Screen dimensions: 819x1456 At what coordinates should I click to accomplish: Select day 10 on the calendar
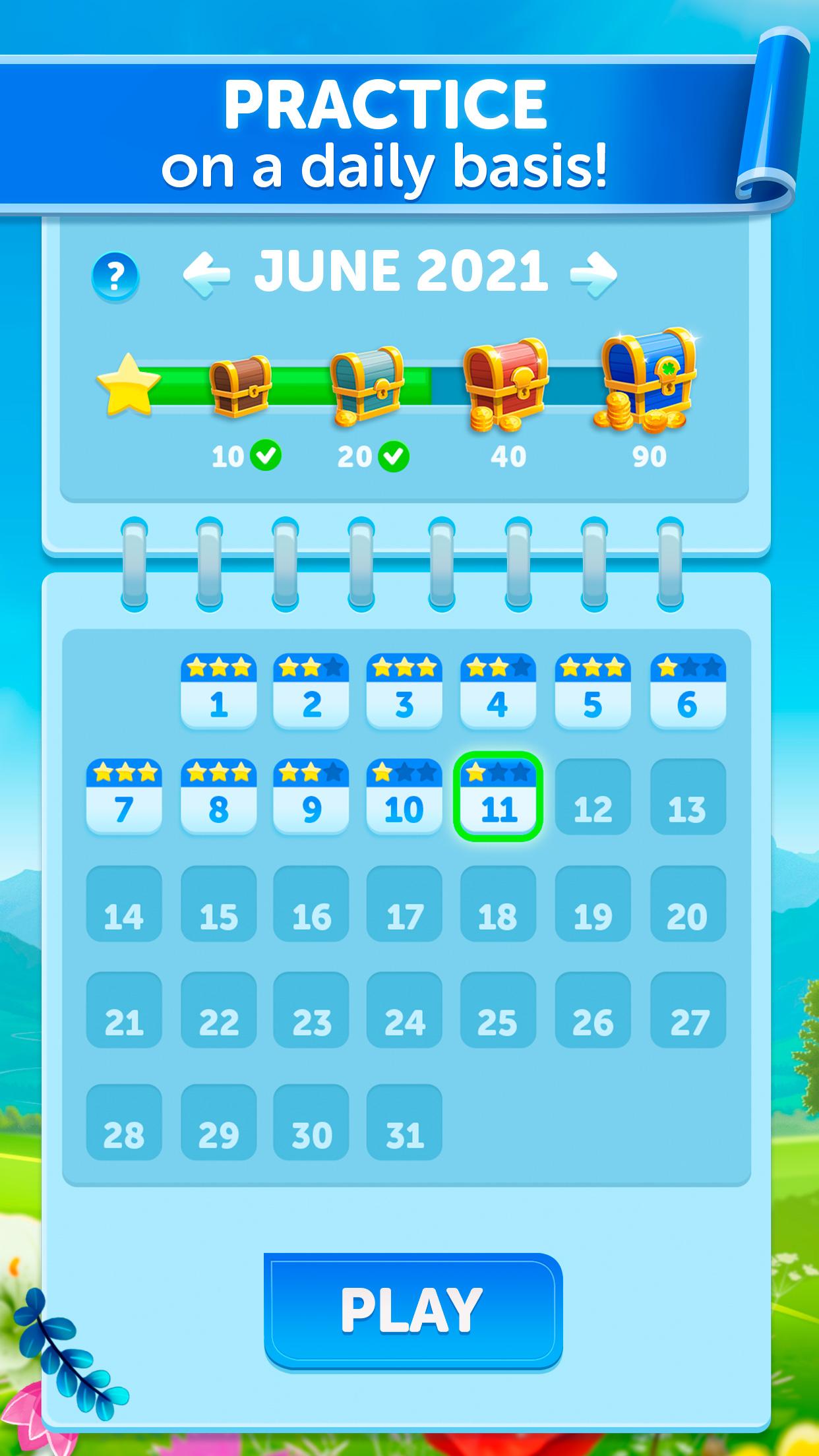point(404,797)
